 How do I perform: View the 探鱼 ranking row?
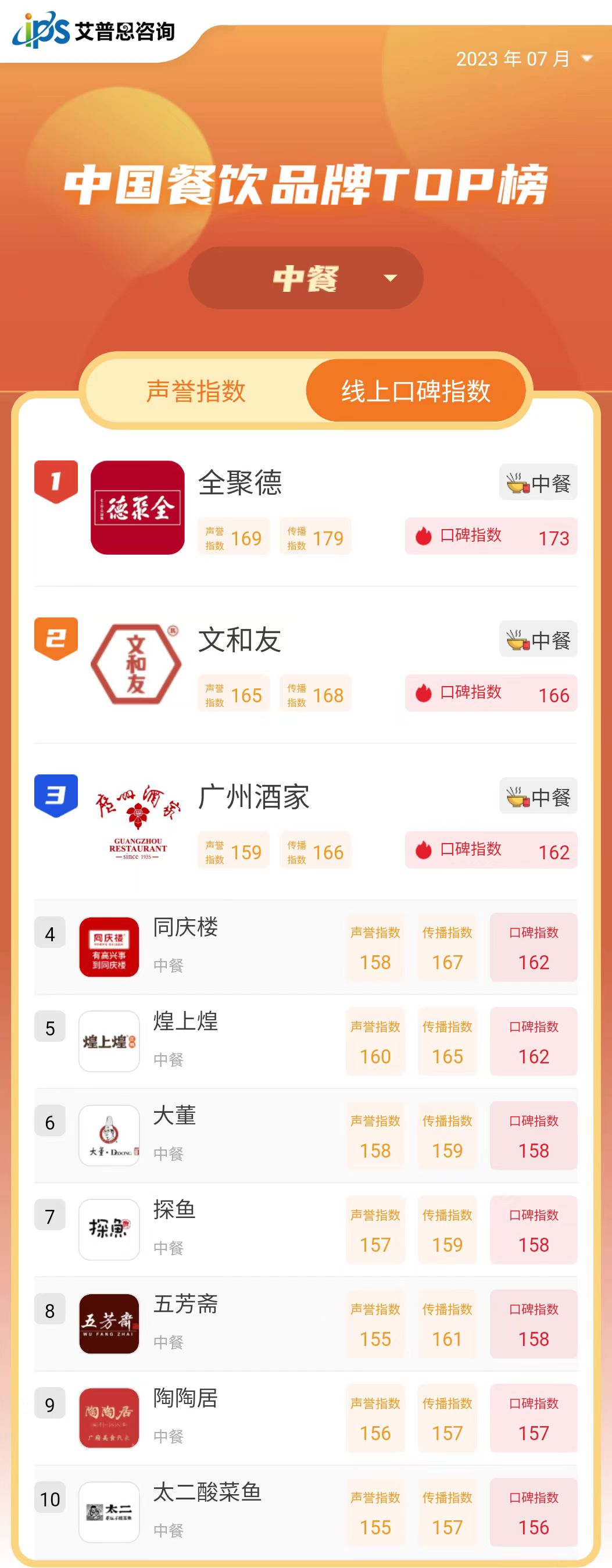click(174, 1210)
